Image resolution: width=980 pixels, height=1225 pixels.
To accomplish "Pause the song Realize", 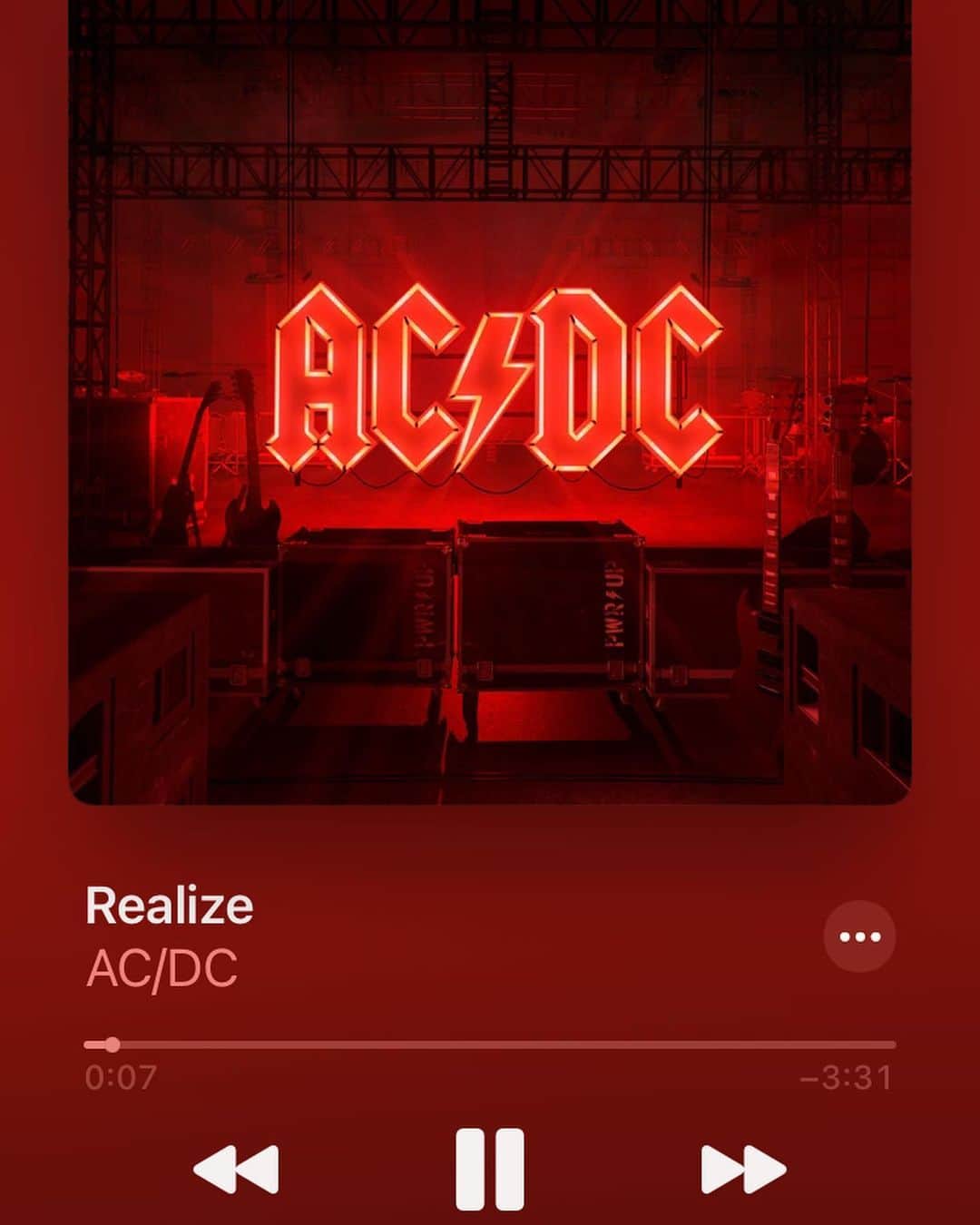I will (489, 1169).
